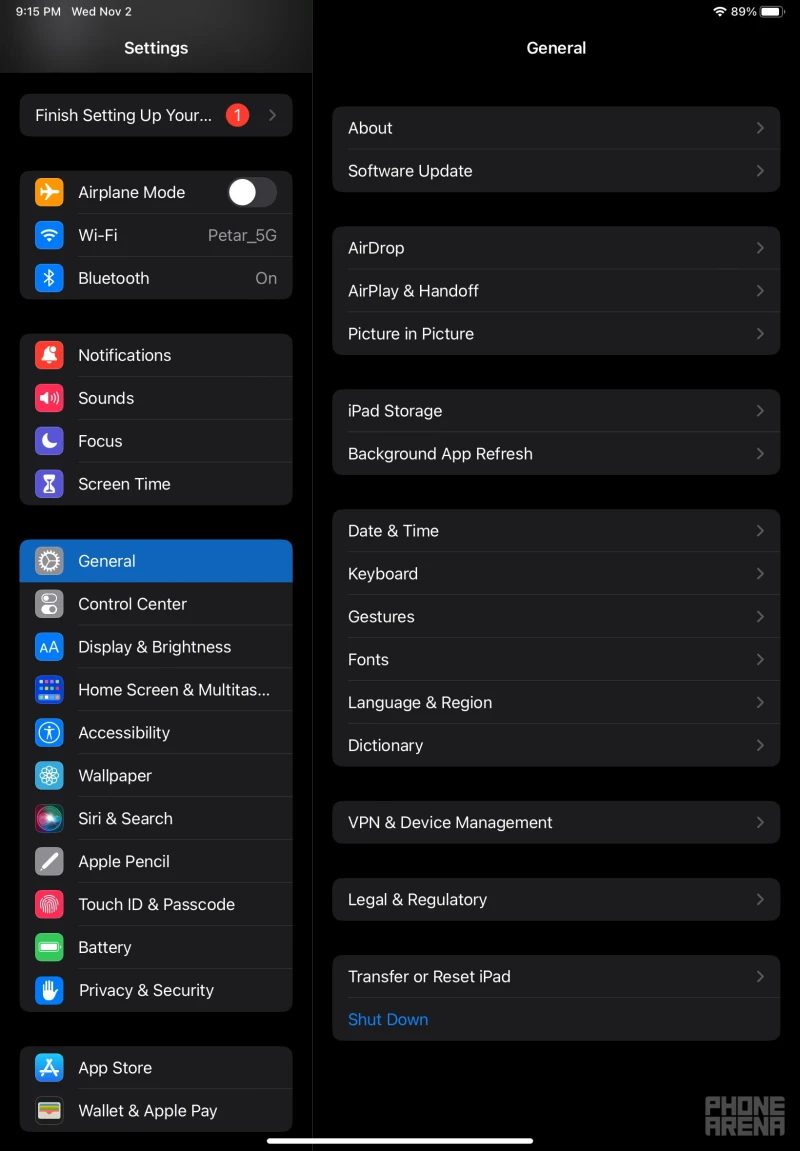Open Finish Setting Up Your iPad prompt
Screen dimensions: 800x1151
coord(155,115)
